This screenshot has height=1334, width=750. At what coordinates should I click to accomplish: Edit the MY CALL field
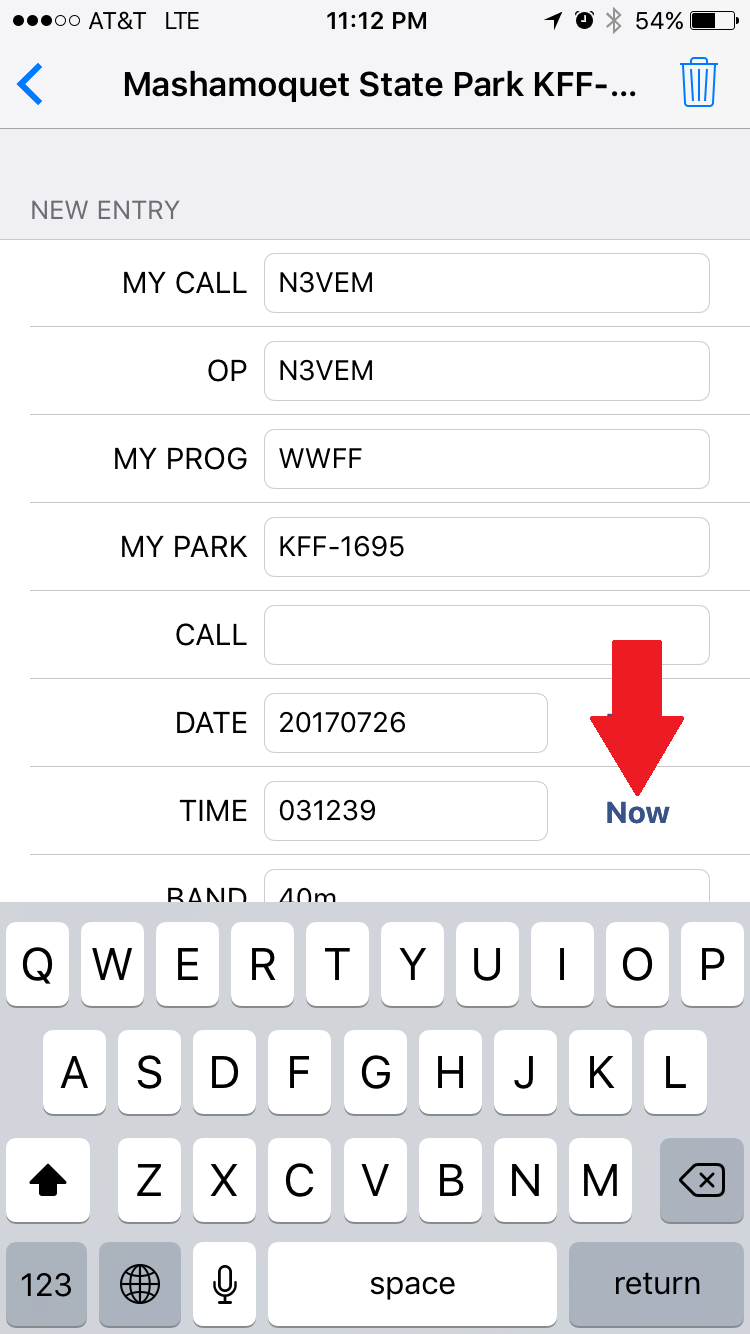[x=487, y=283]
